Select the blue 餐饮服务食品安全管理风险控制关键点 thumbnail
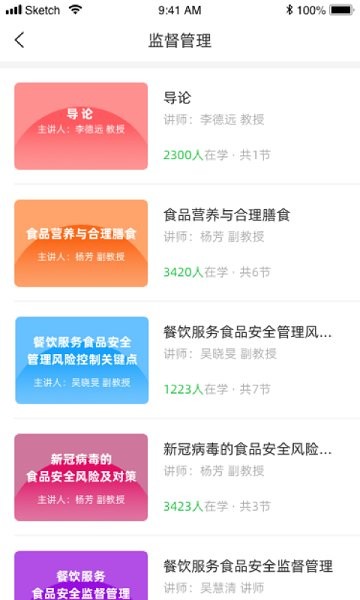The width and height of the screenshot is (360, 600). pyautogui.click(x=81, y=360)
